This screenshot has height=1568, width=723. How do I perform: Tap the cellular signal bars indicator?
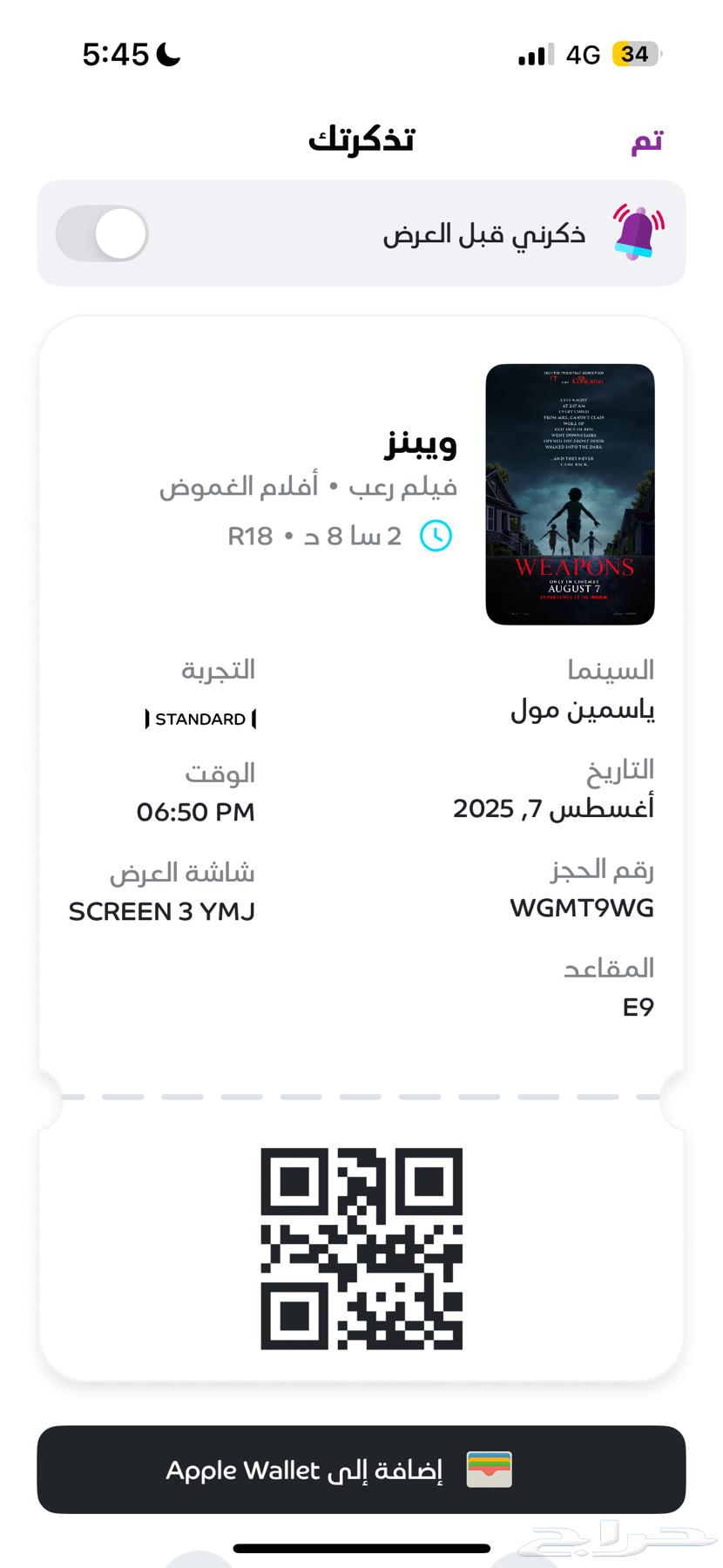pyautogui.click(x=533, y=54)
